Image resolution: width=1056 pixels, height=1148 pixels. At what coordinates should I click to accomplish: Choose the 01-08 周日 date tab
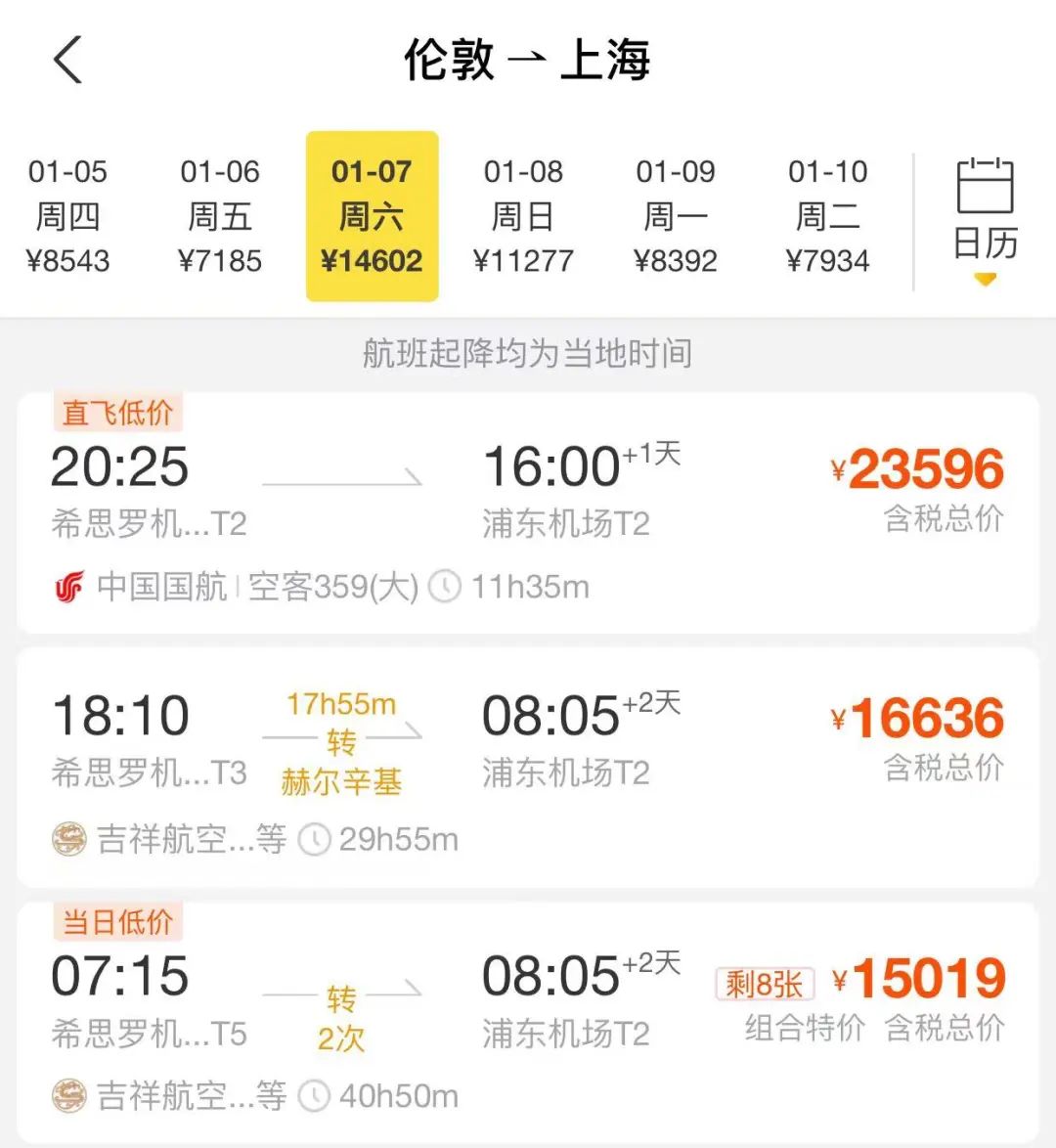pyautogui.click(x=523, y=216)
